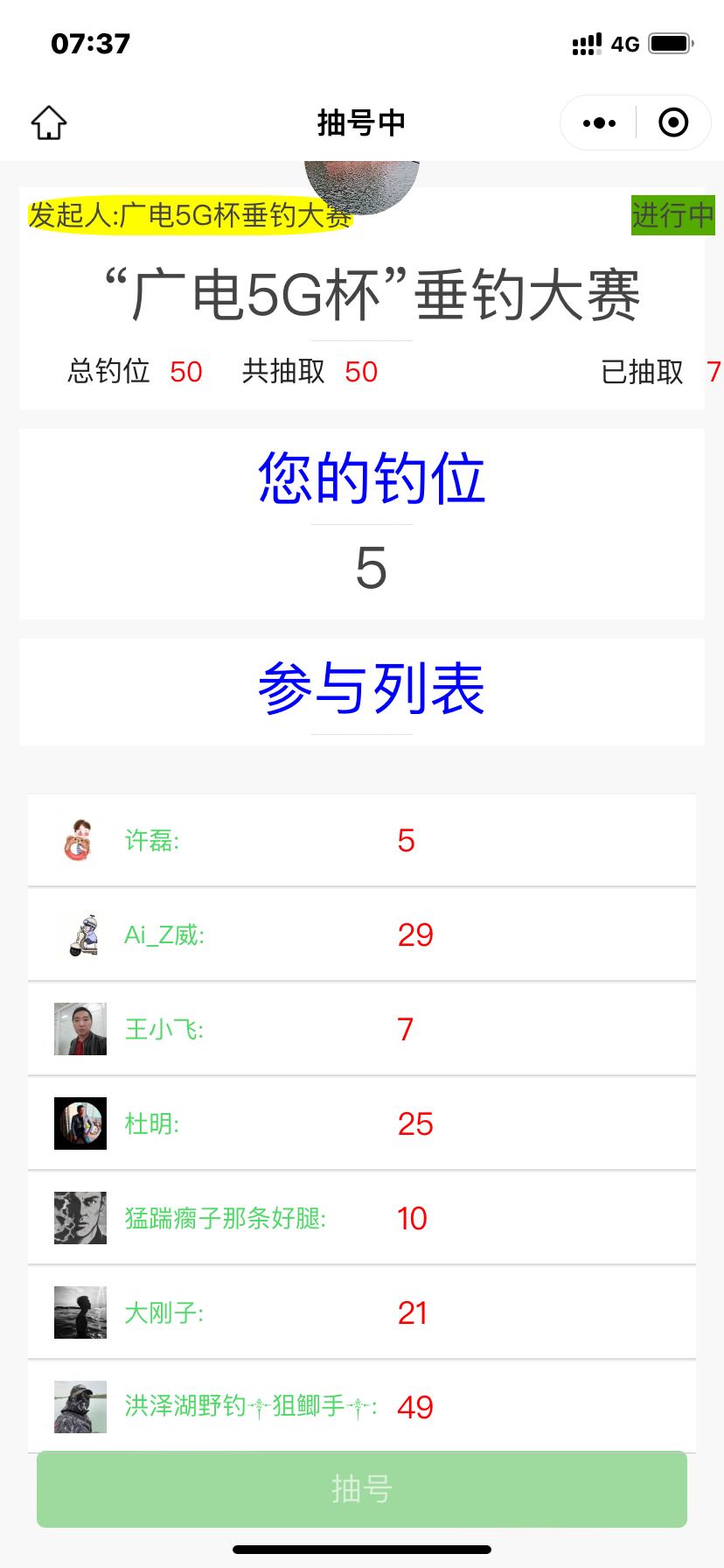Close the mini program with the circle button
The height and width of the screenshot is (1568, 724).
click(x=672, y=122)
